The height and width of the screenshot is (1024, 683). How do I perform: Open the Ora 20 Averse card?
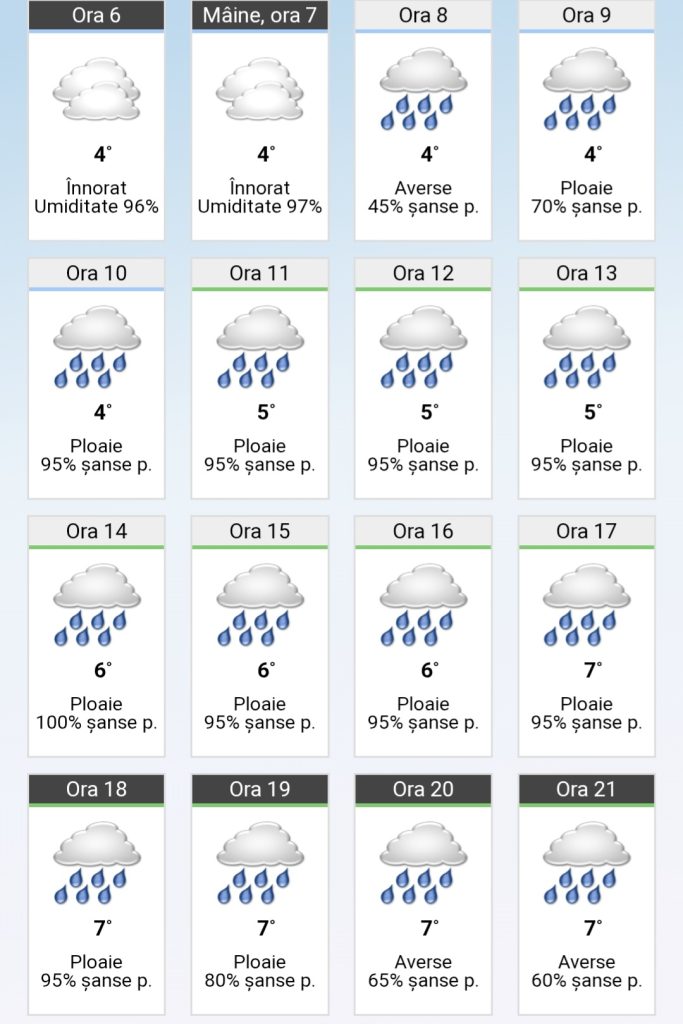point(423,894)
